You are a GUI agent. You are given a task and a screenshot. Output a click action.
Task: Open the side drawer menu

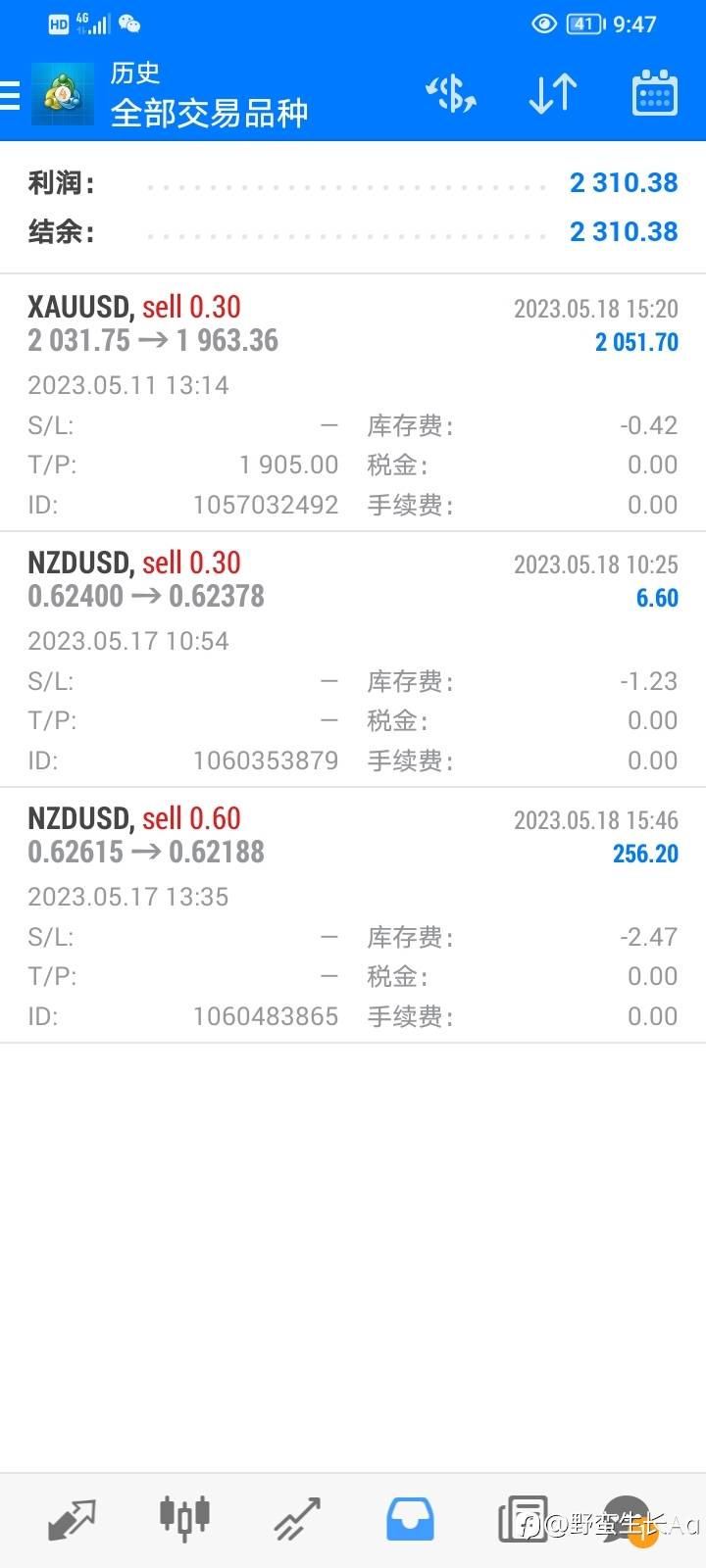click(11, 95)
